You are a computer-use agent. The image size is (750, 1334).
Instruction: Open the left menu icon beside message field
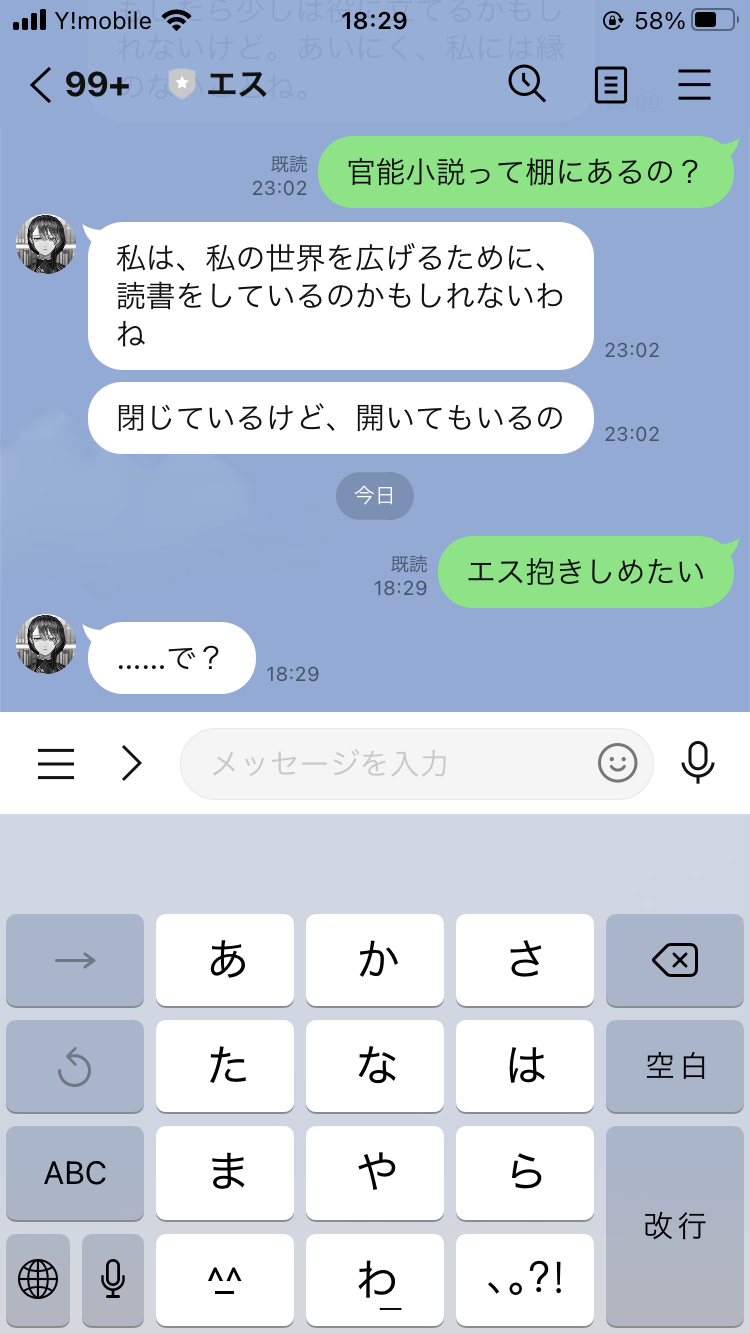pos(56,764)
